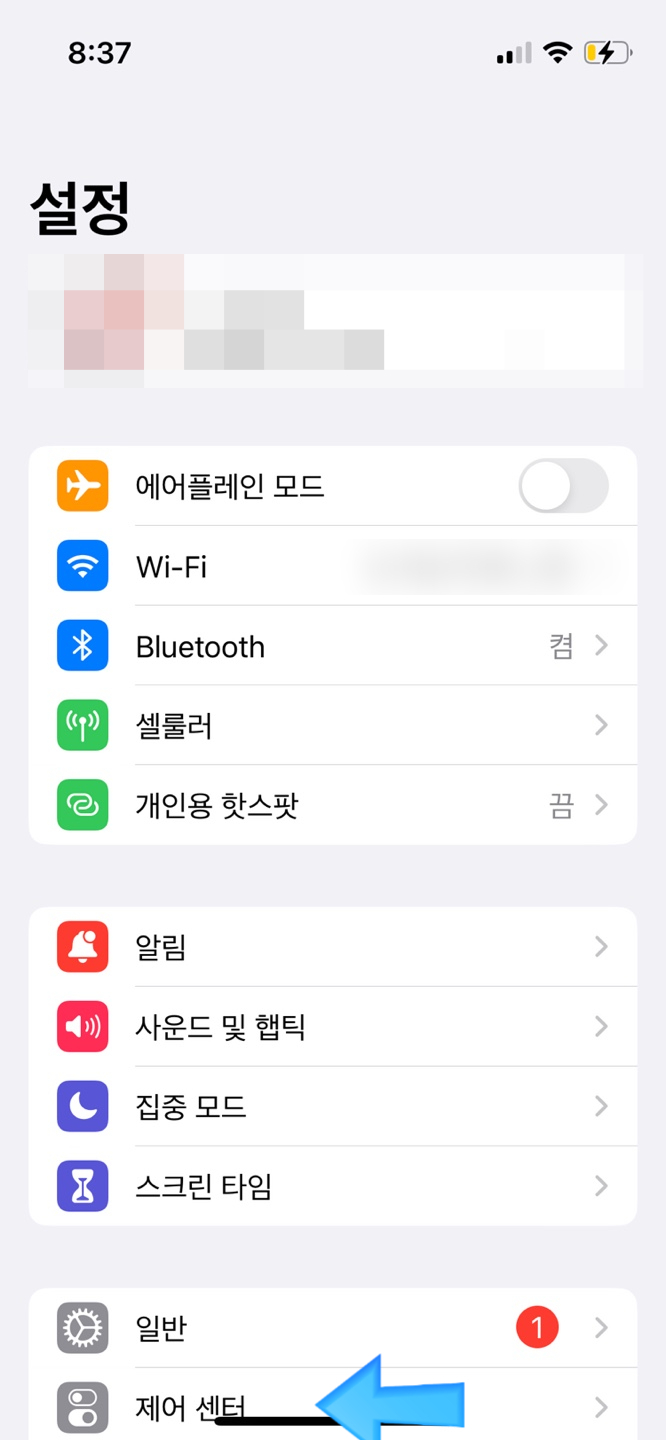
Task: Open 일반 settings
Action: pyautogui.click(x=333, y=1328)
